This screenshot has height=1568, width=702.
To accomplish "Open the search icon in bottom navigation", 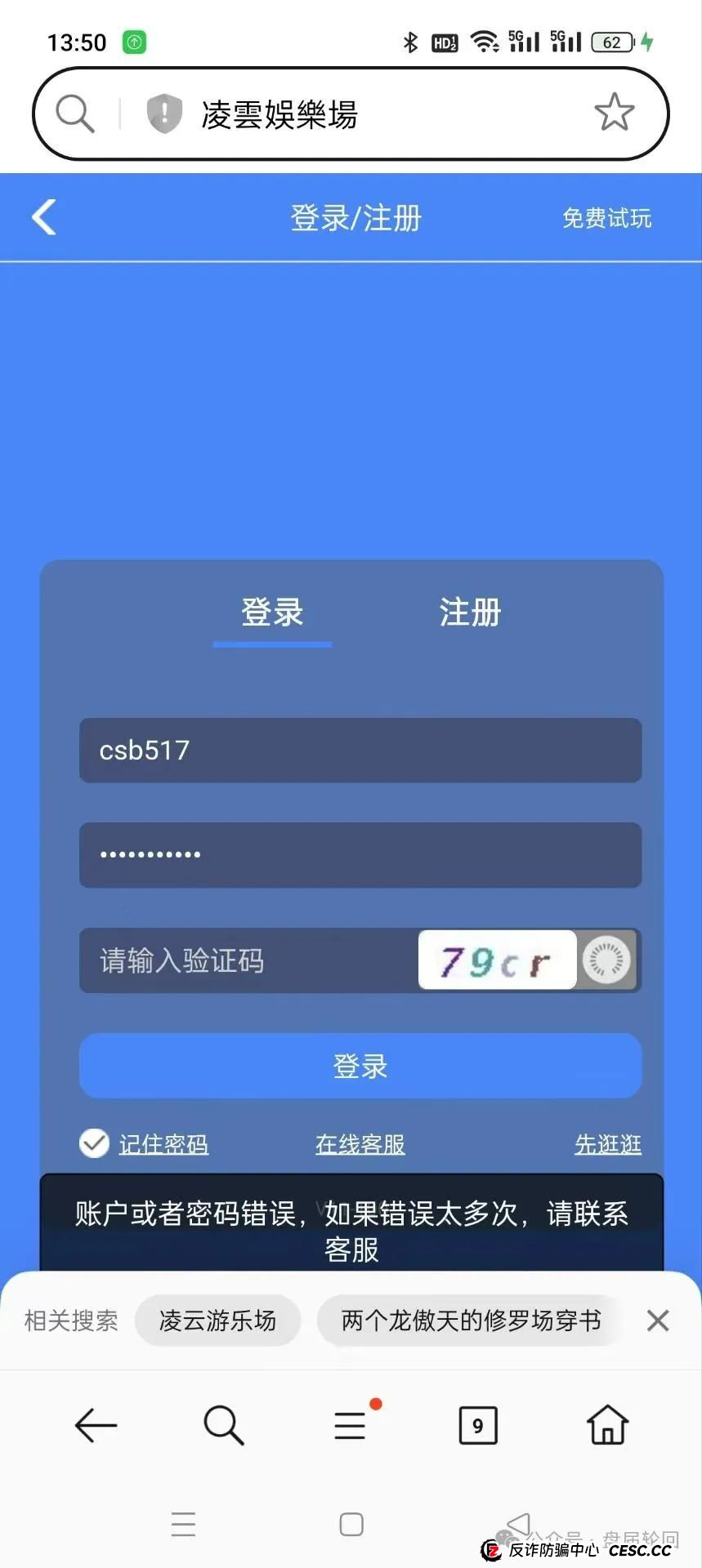I will 223,1426.
